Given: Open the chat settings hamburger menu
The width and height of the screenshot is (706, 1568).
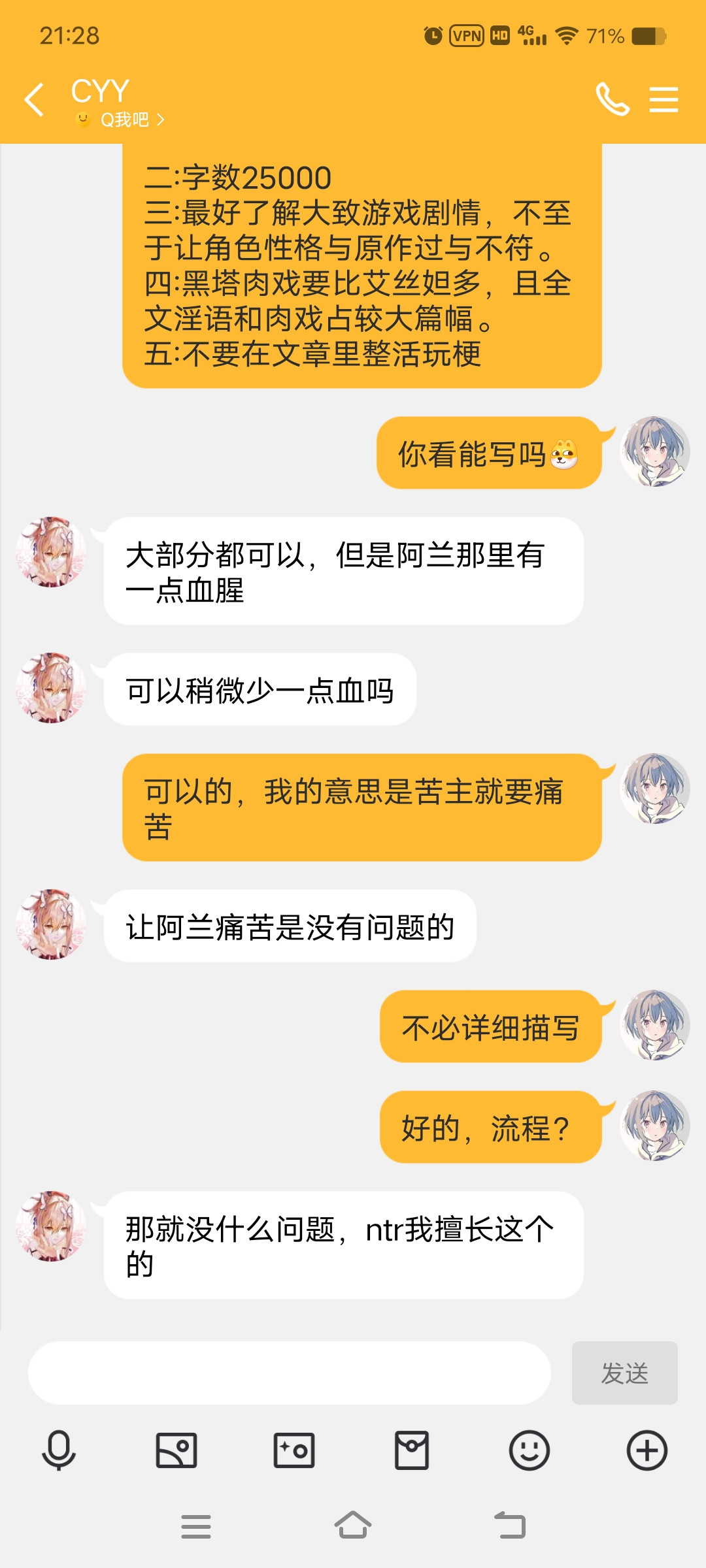Looking at the screenshot, I should coord(664,100).
